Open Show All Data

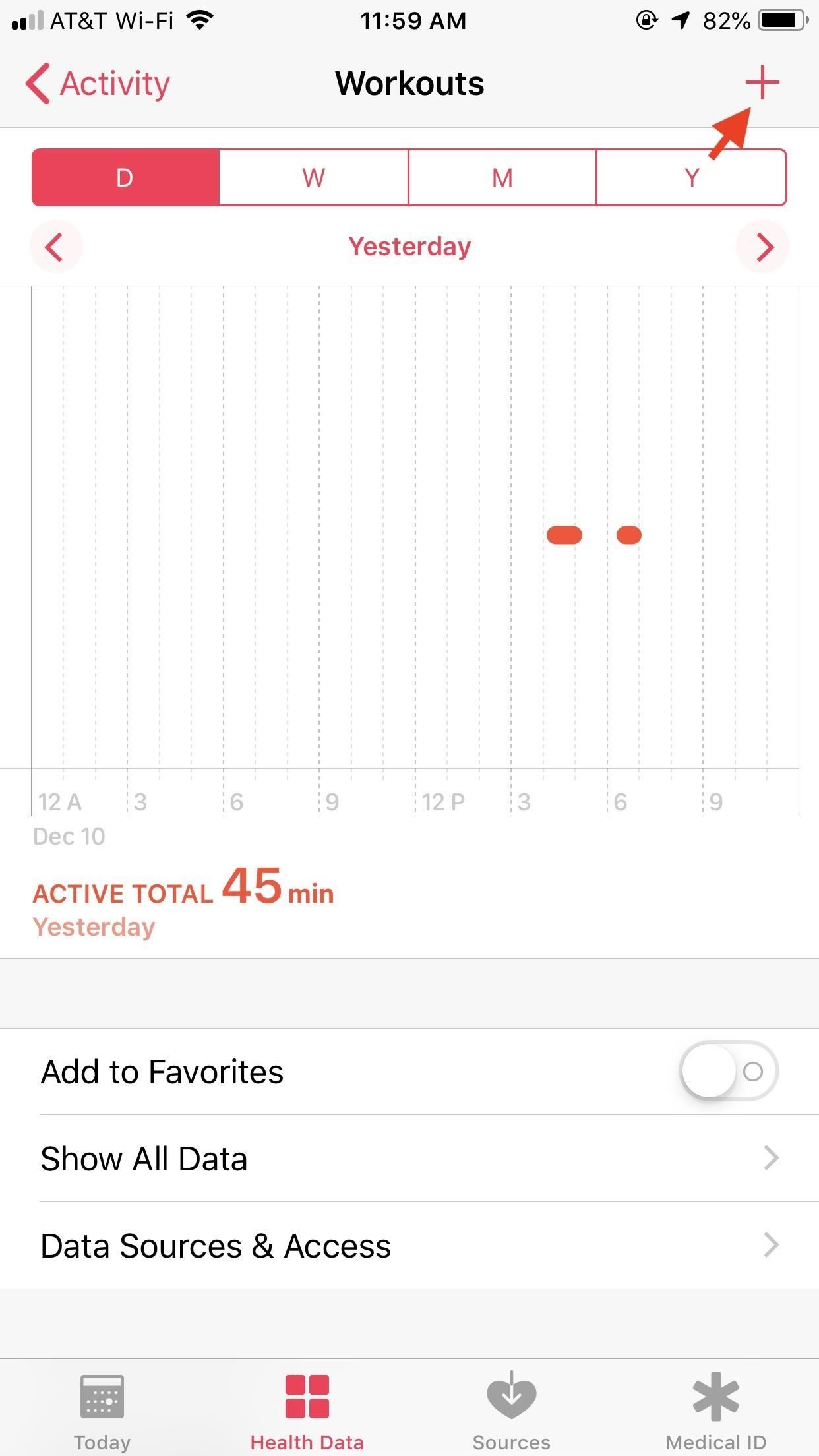point(409,1159)
